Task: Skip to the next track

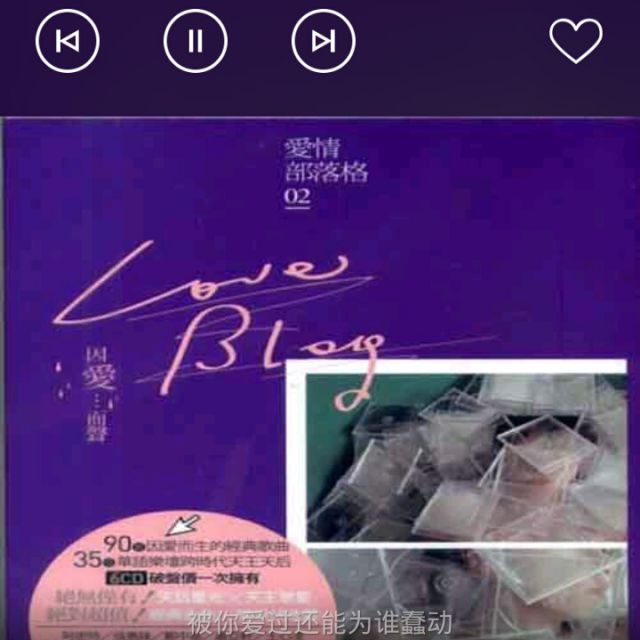Action: [x=323, y=40]
